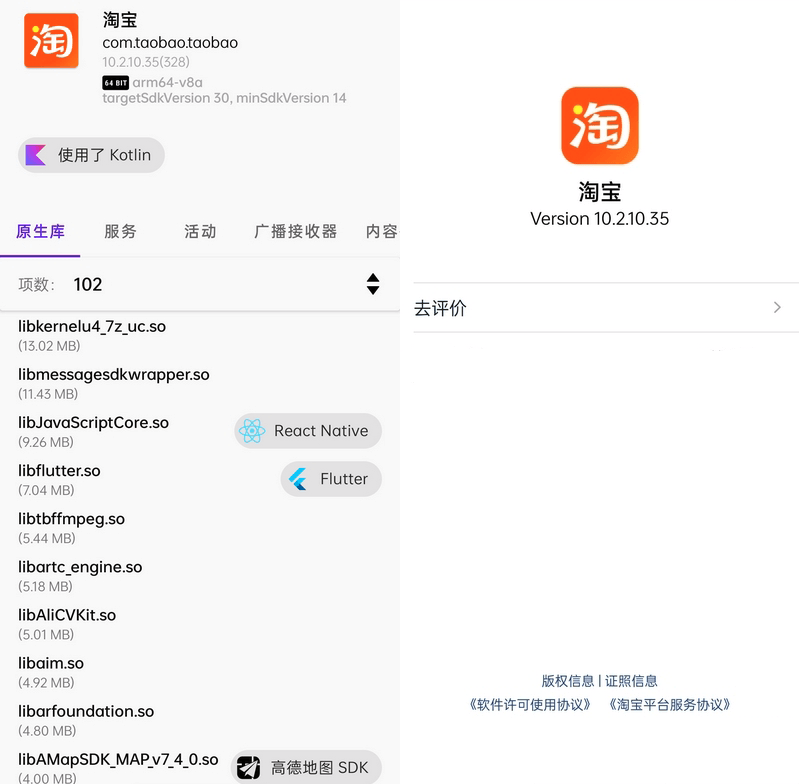Image resolution: width=799 pixels, height=784 pixels.
Task: Open the libAliCVKit.so entry
Action: point(67,623)
